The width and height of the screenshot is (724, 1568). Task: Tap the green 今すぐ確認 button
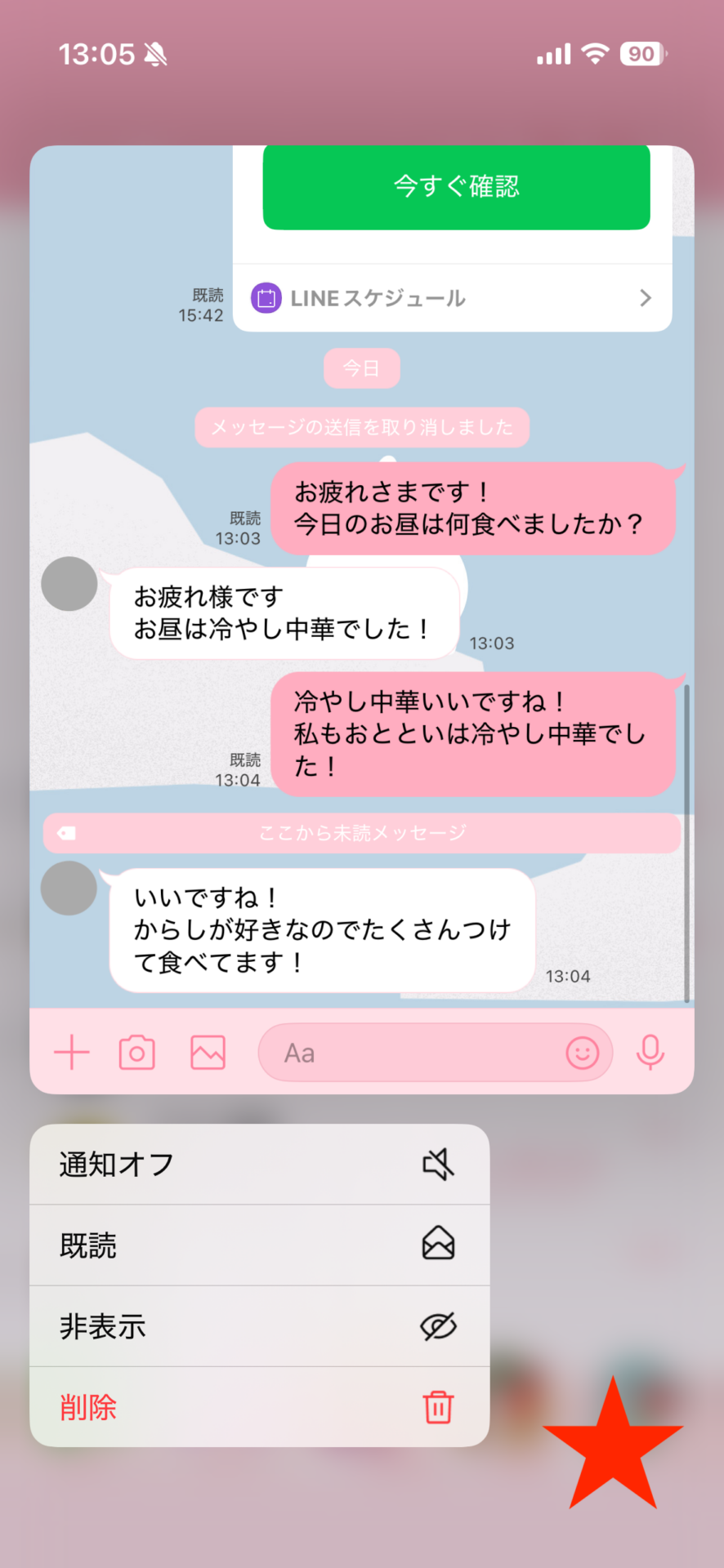456,187
